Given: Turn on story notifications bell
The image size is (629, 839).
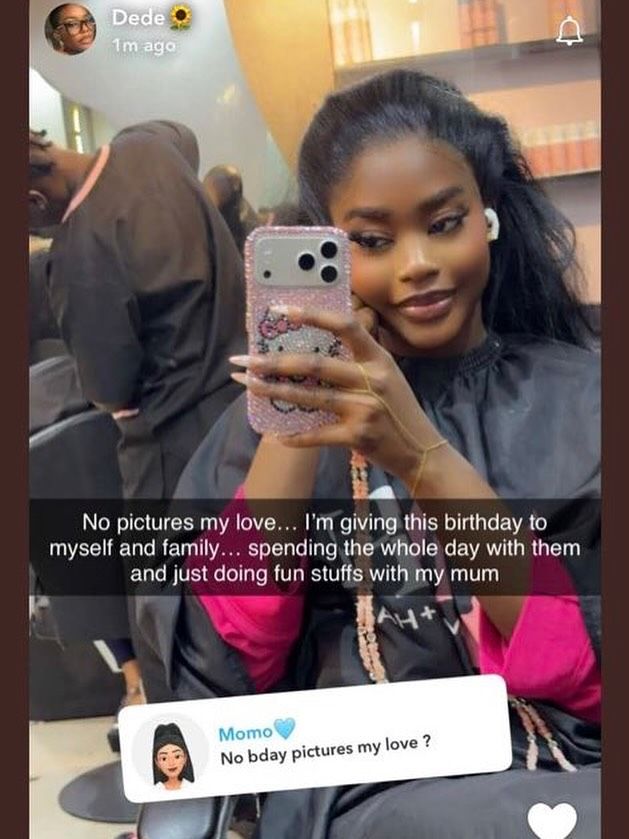Looking at the screenshot, I should point(569,32).
